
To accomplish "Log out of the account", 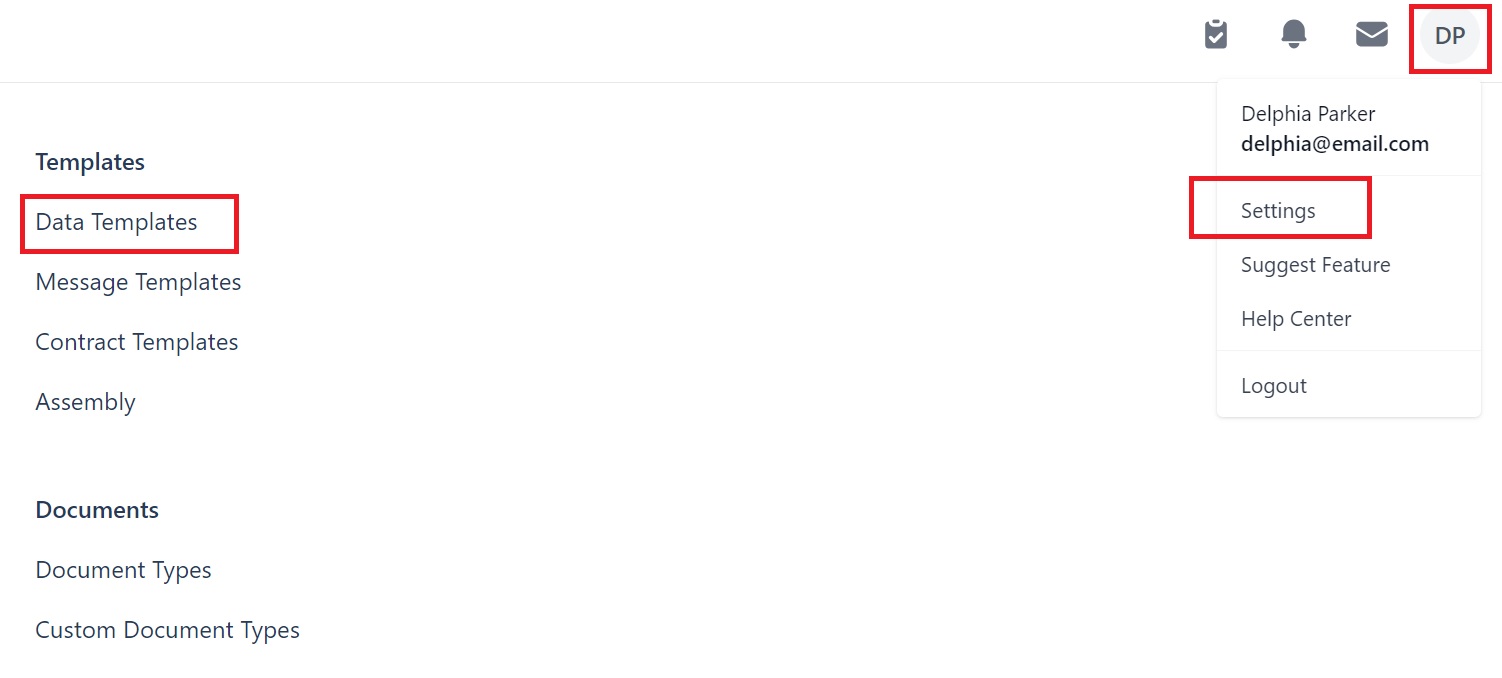I will (x=1273, y=386).
